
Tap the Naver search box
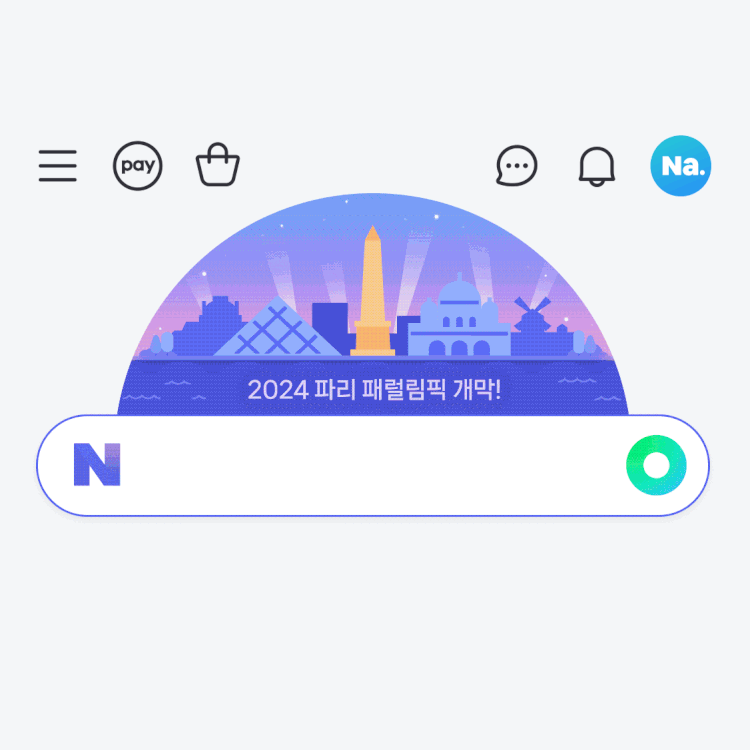point(370,466)
